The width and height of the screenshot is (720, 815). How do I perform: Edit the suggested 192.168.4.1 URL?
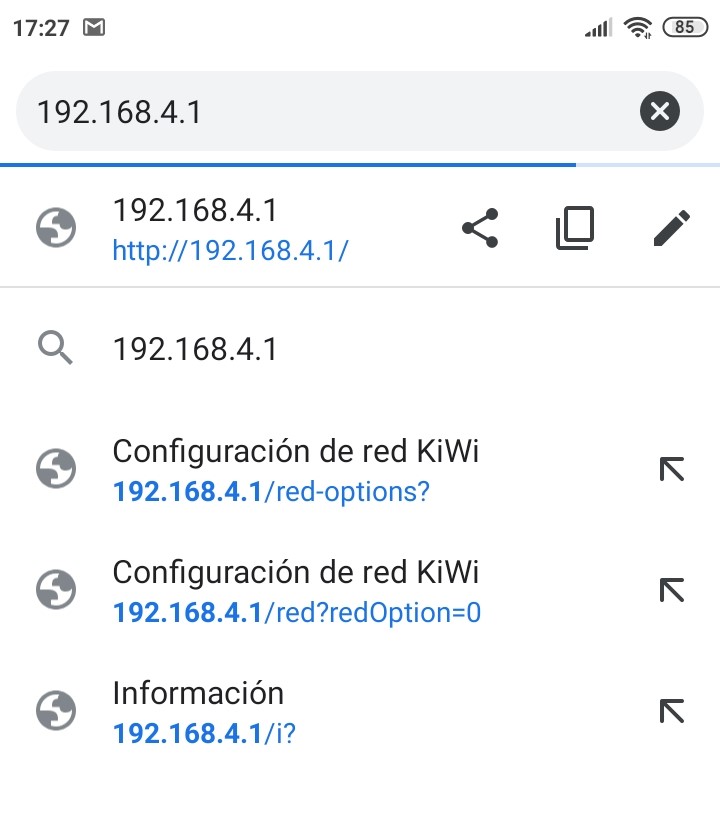671,229
